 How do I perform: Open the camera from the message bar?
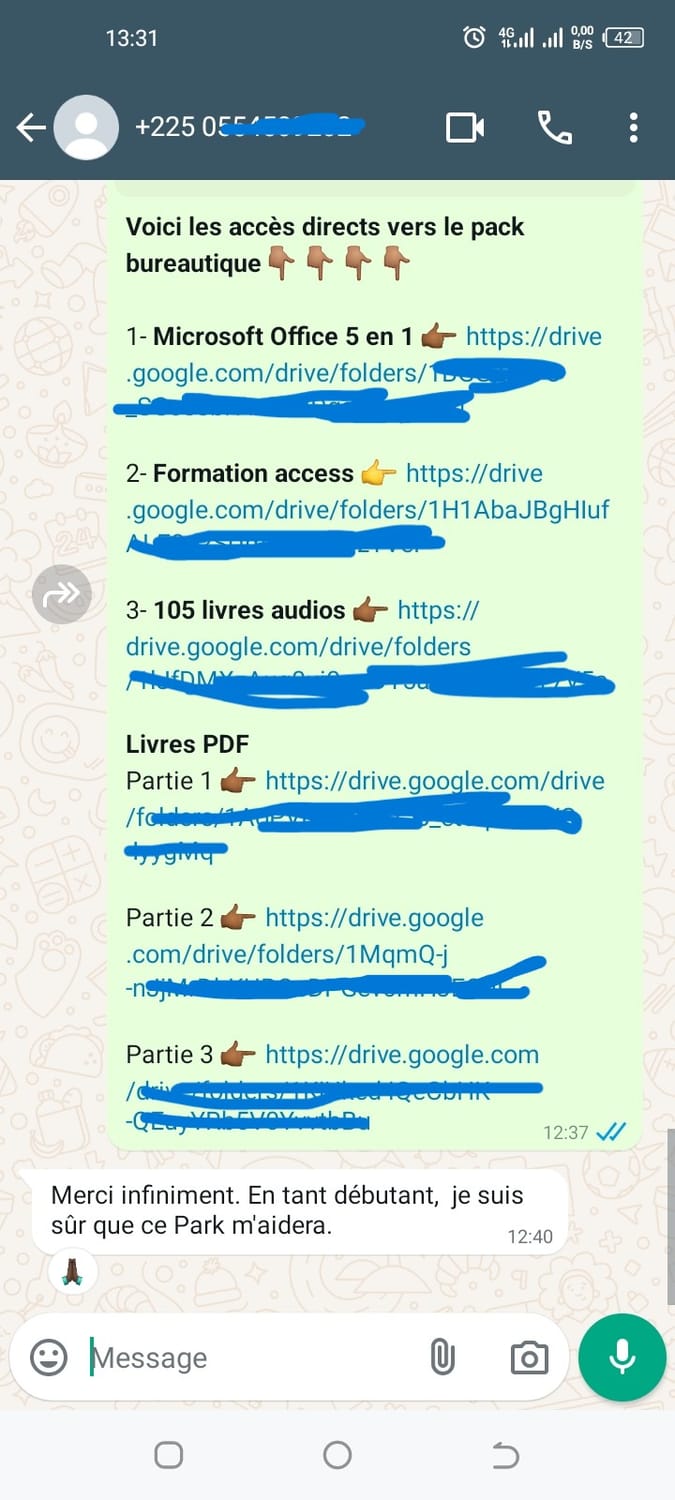(x=529, y=1357)
